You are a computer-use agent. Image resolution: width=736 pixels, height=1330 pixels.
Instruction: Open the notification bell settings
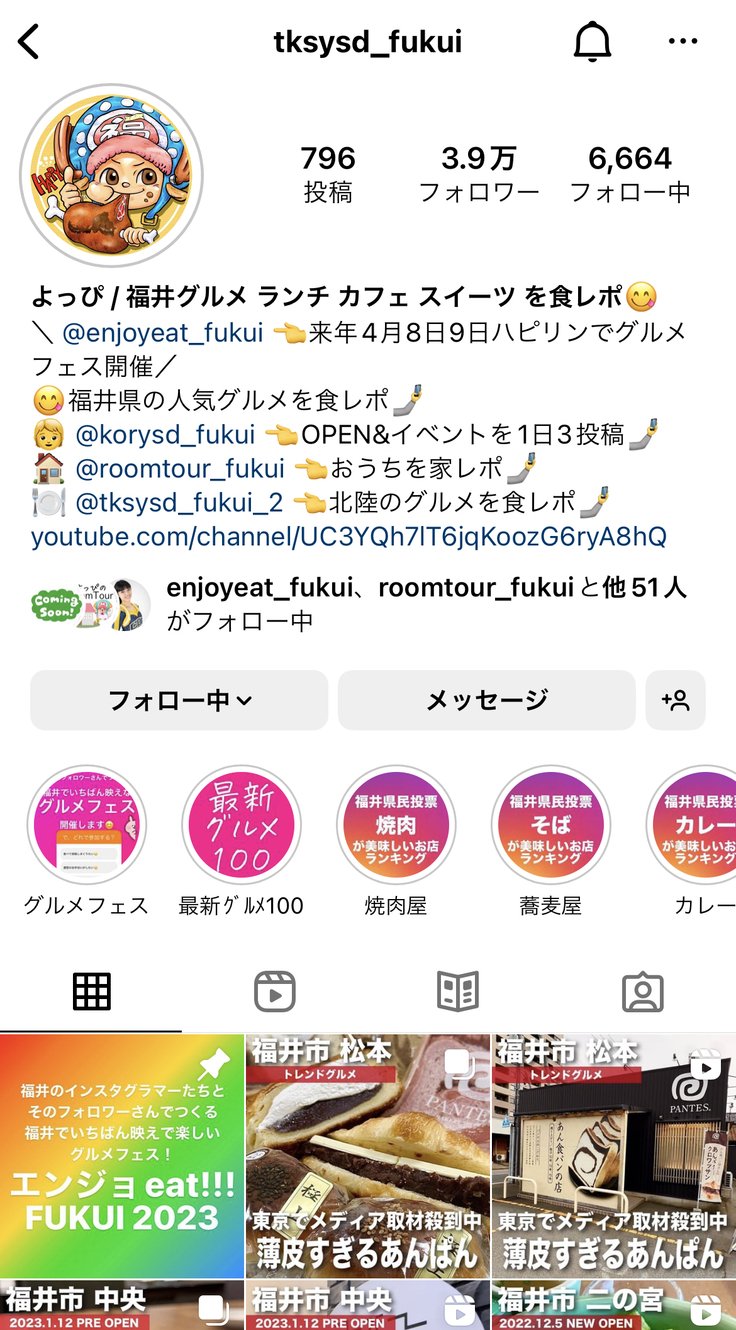pos(592,42)
